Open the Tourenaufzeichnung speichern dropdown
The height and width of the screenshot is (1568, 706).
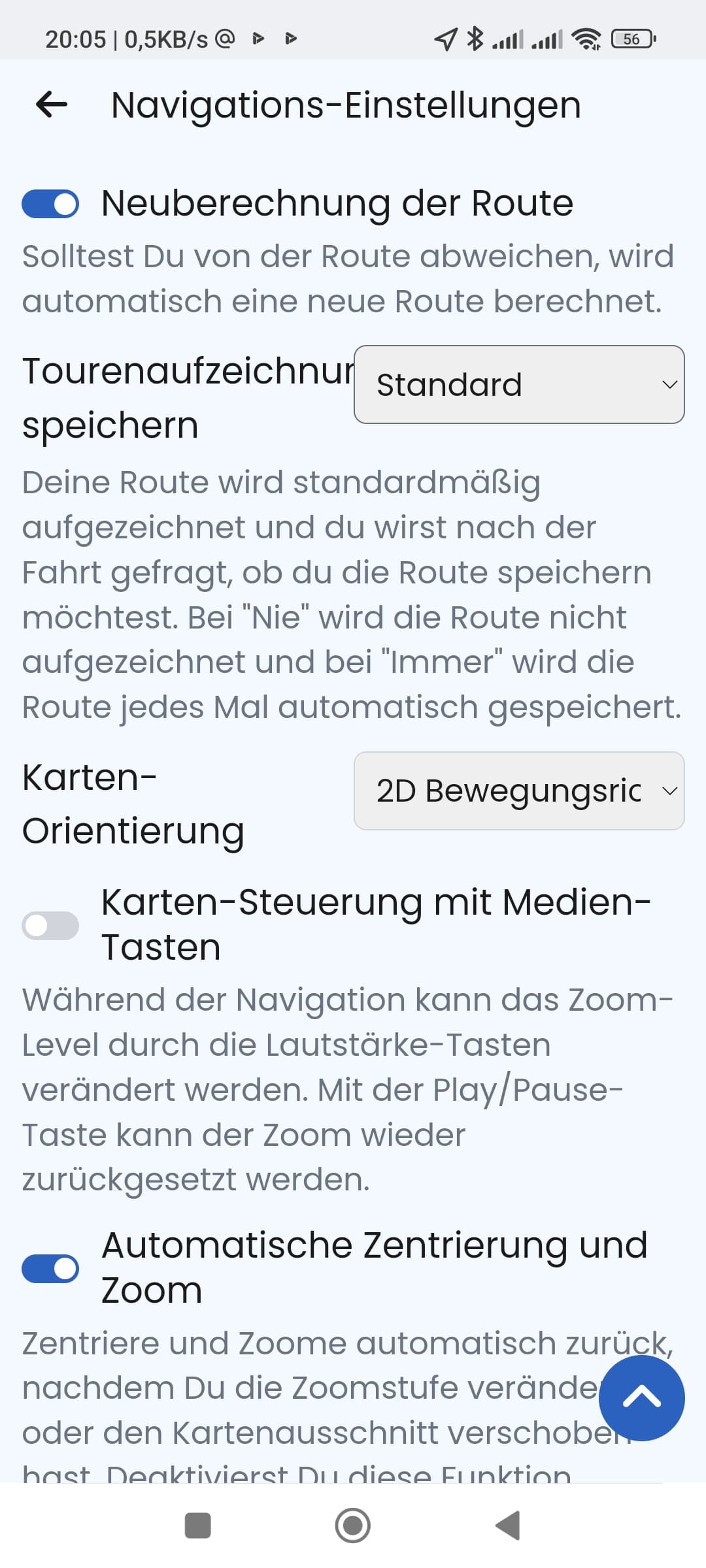tap(519, 384)
